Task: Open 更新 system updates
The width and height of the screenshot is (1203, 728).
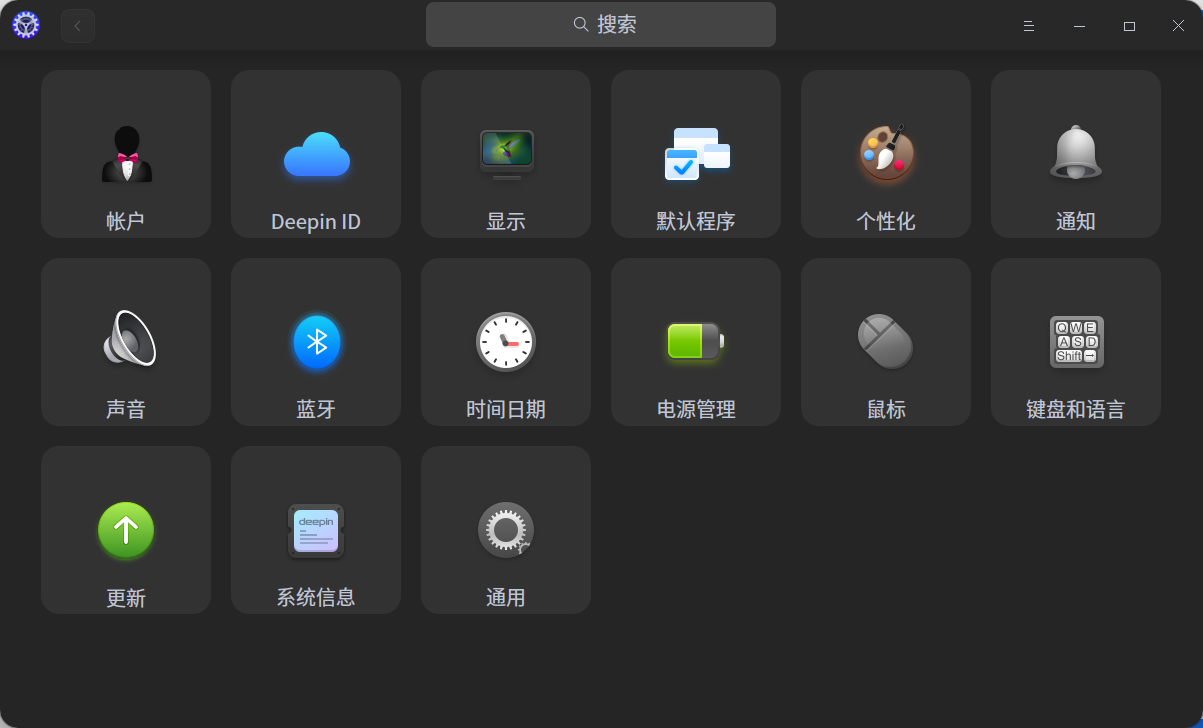Action: pyautogui.click(x=126, y=530)
